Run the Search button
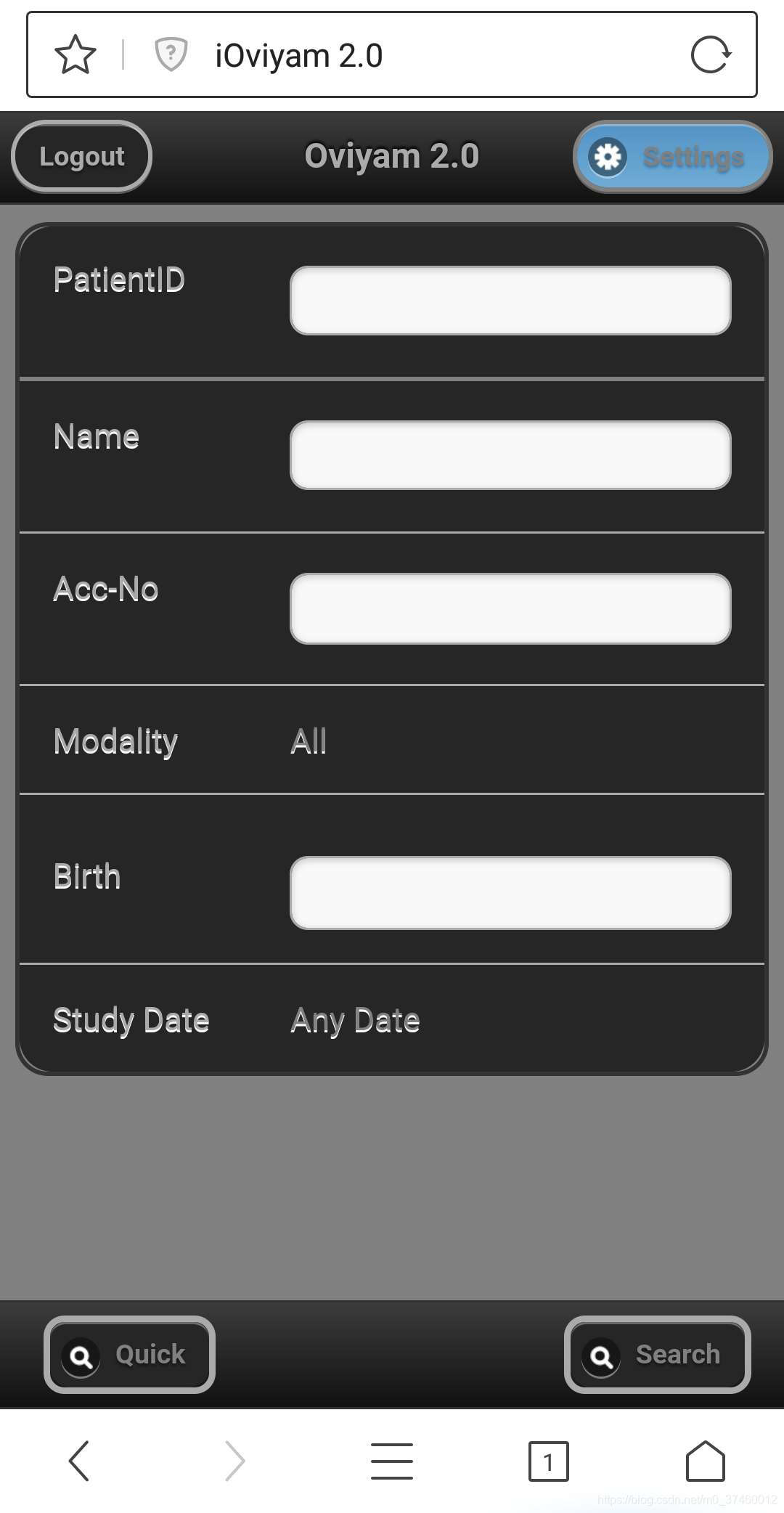Image resolution: width=784 pixels, height=1513 pixels. tap(658, 1355)
